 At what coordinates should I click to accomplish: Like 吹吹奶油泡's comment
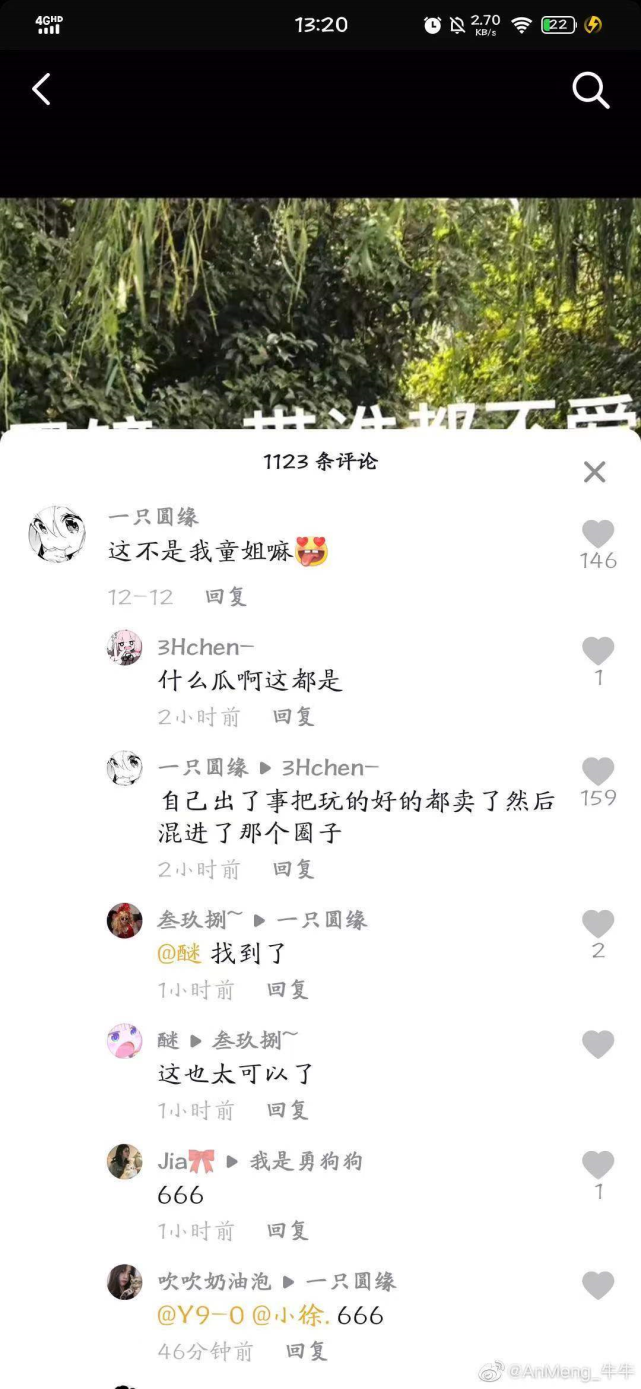coord(598,1286)
